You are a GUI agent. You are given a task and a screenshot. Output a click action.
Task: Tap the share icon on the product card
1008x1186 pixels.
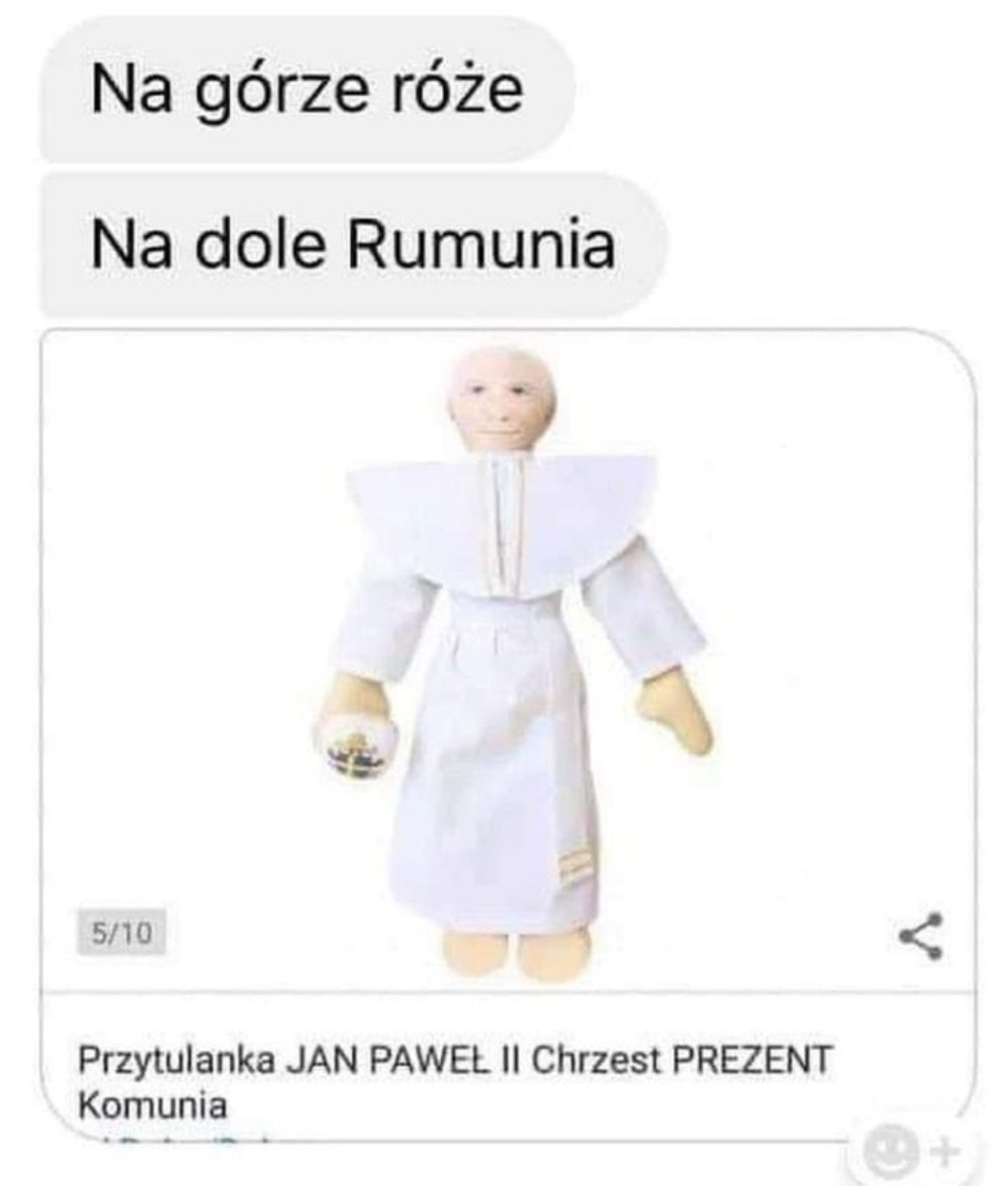(921, 936)
